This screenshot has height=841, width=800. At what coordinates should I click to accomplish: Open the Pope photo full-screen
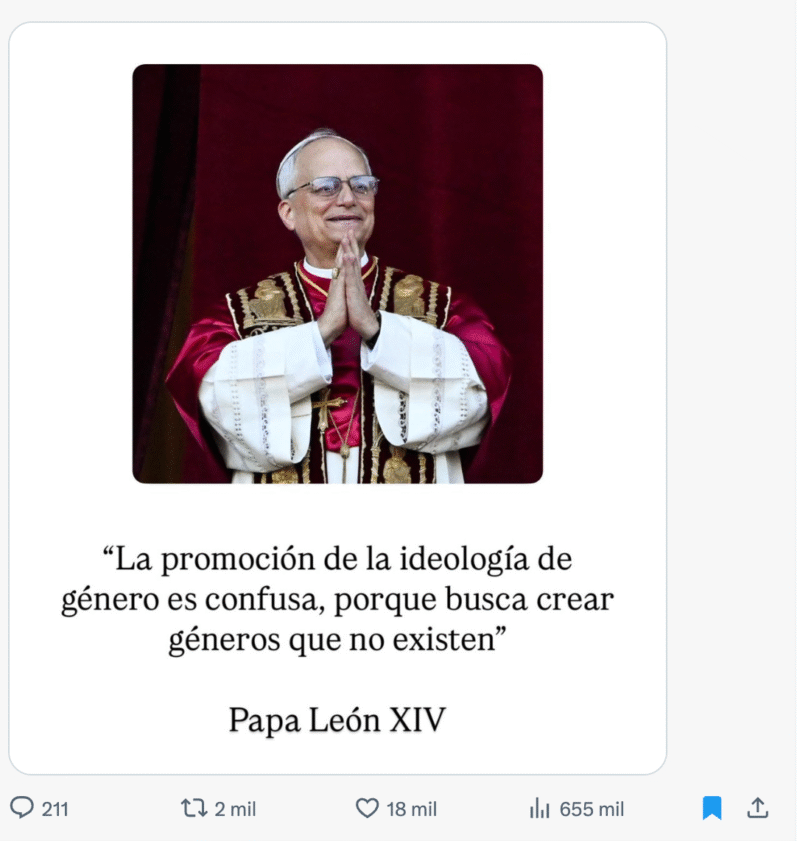click(335, 273)
